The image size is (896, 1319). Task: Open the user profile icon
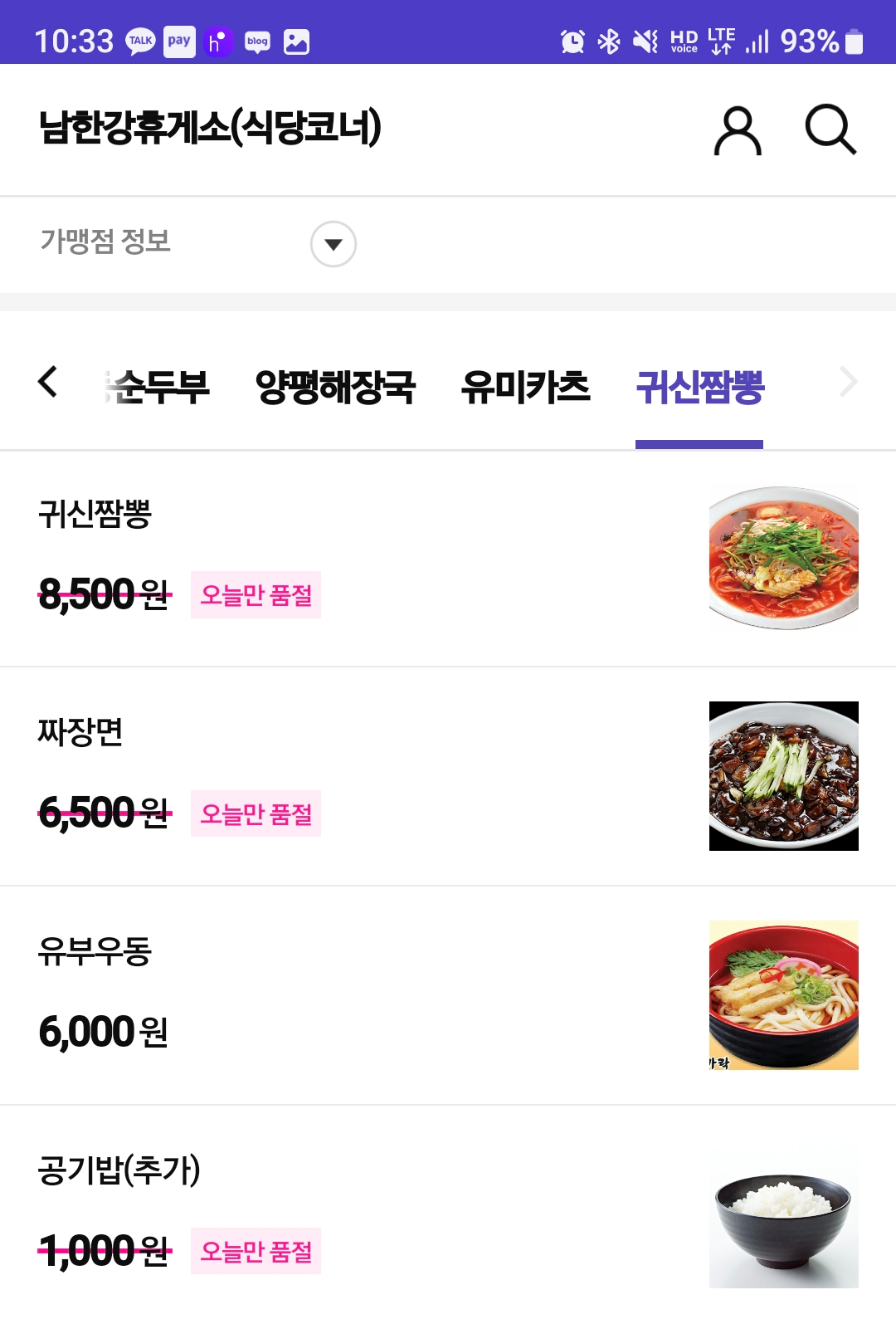click(737, 130)
